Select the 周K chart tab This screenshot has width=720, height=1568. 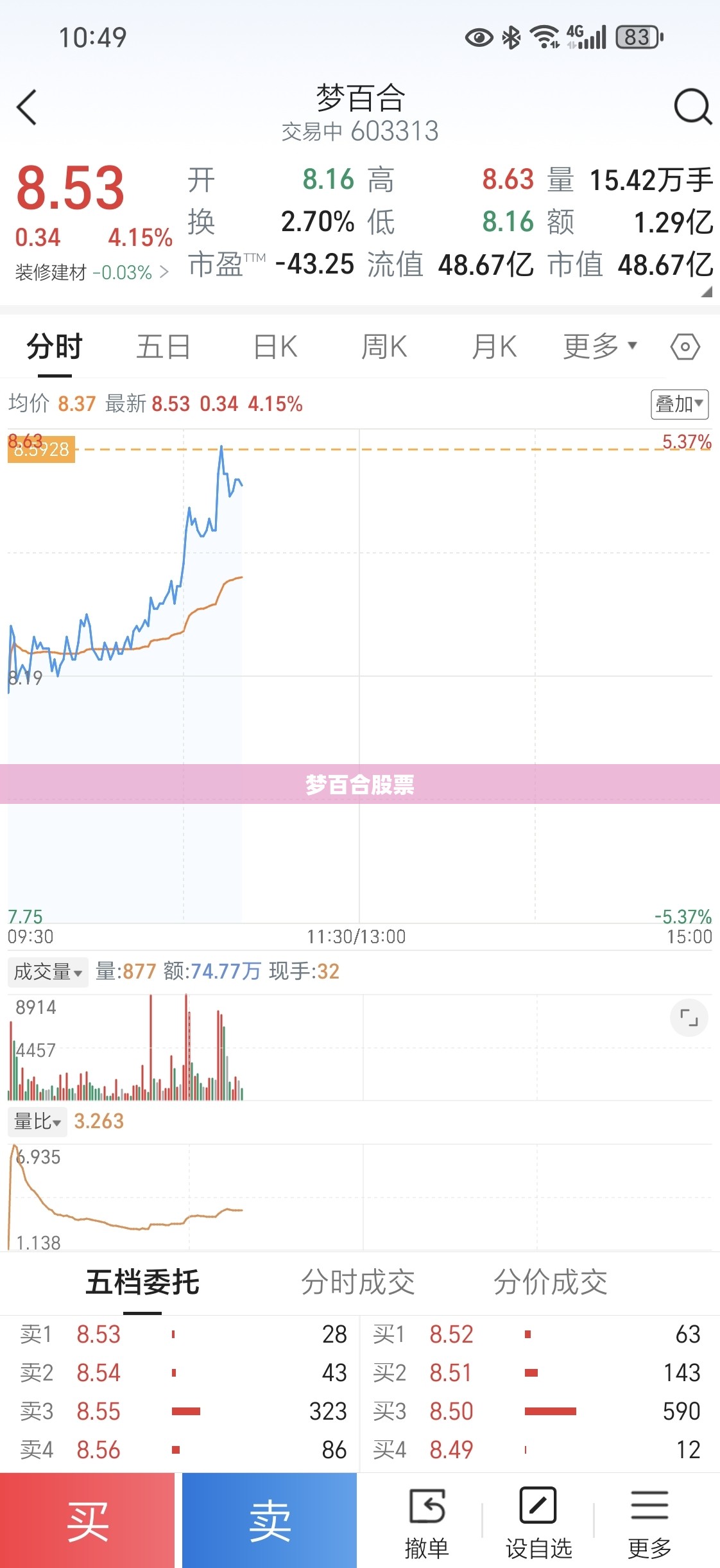tap(384, 347)
